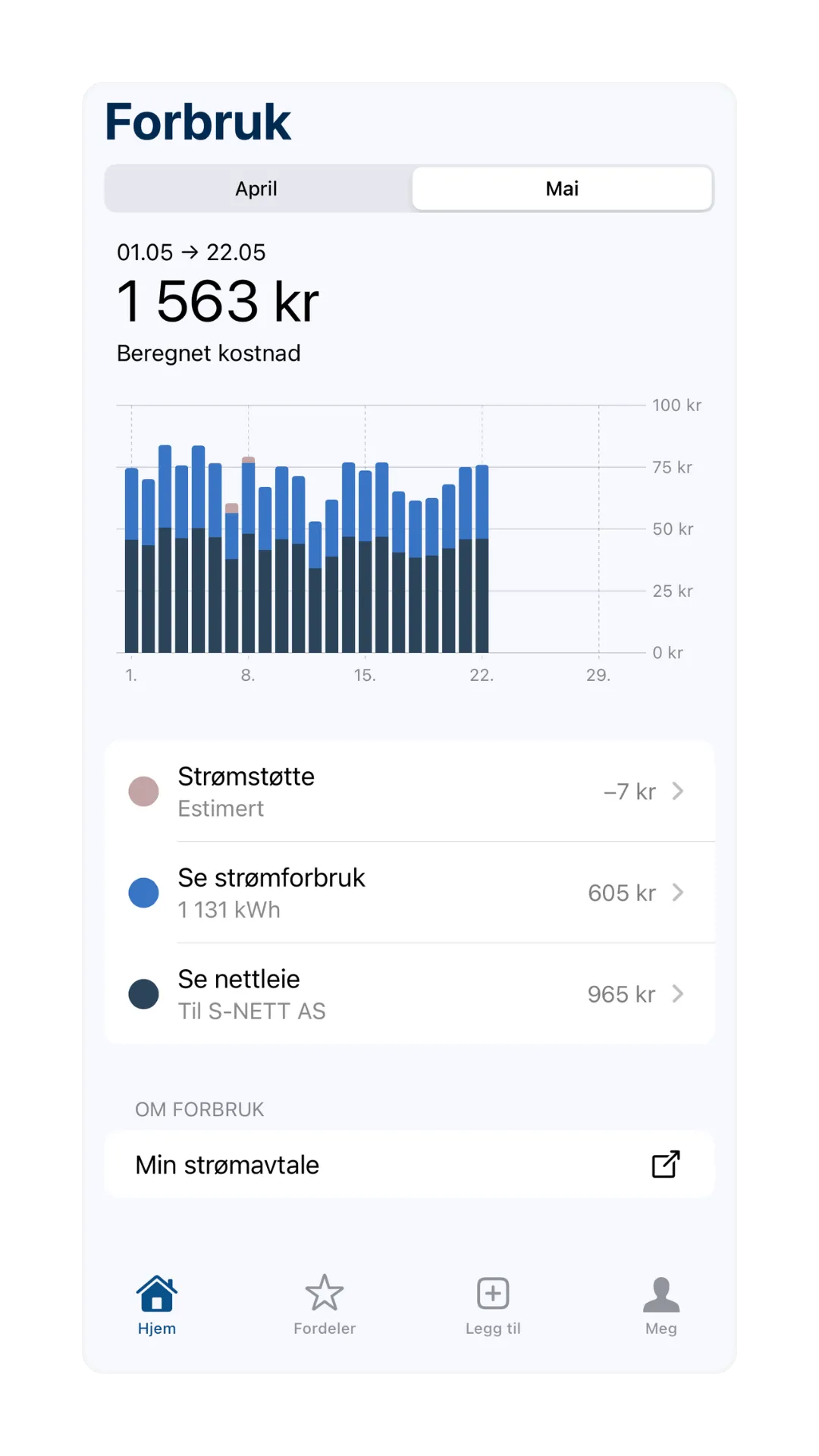Open Se strømforbruk details

point(409,893)
